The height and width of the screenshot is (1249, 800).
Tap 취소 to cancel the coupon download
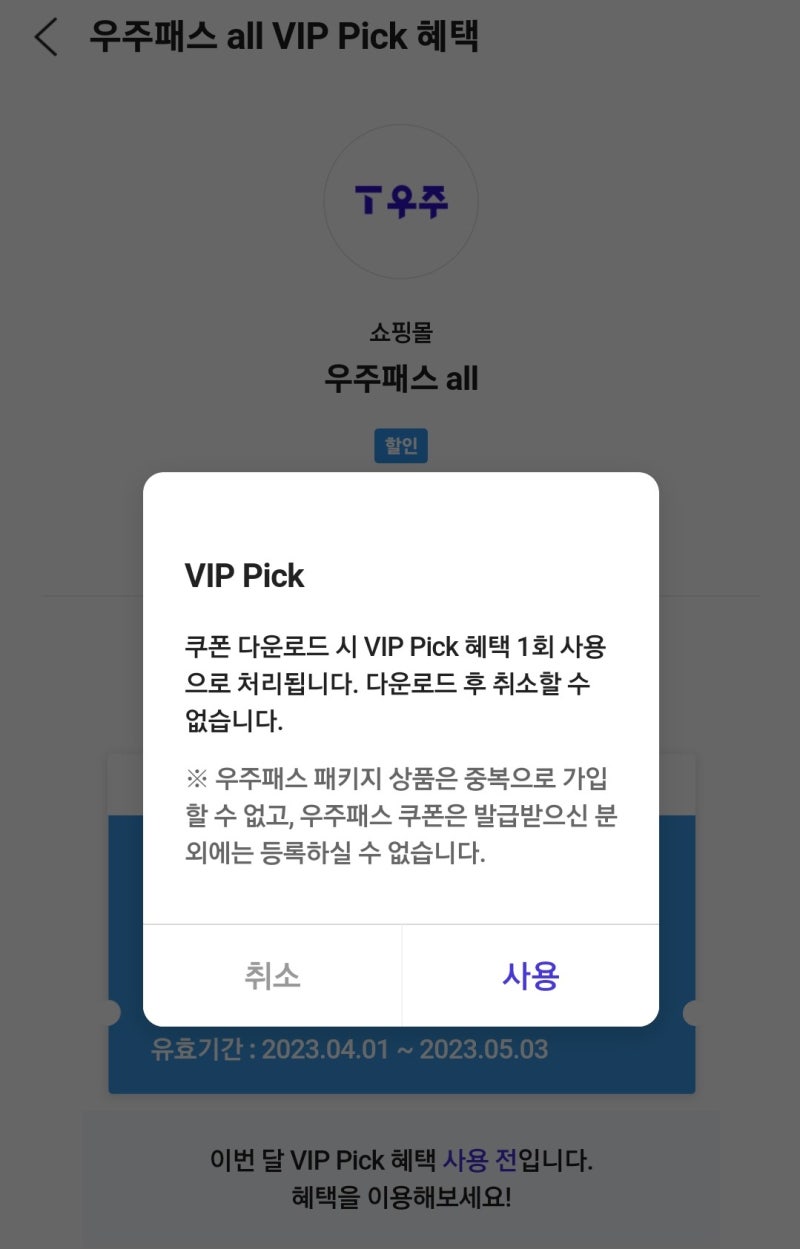(x=272, y=974)
